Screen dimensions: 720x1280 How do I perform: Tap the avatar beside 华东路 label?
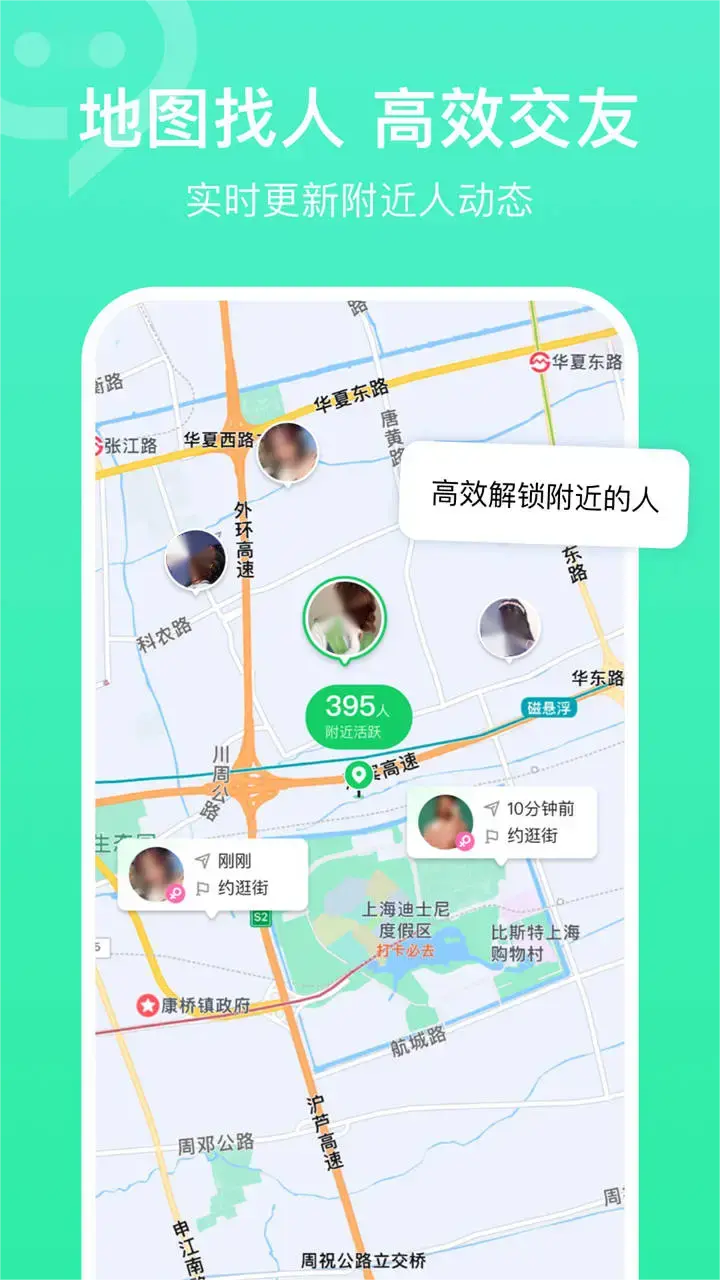[x=512, y=625]
